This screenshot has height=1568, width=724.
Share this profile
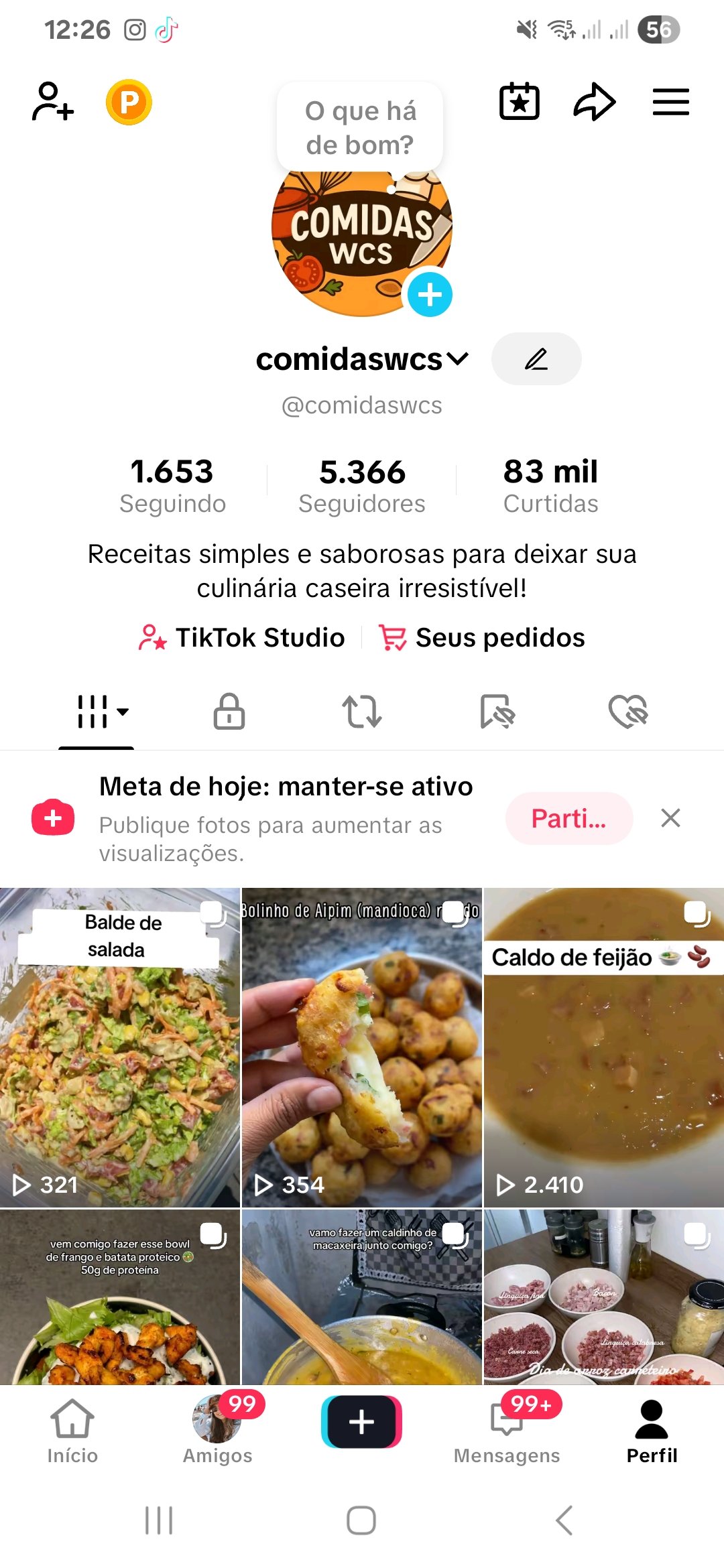594,103
